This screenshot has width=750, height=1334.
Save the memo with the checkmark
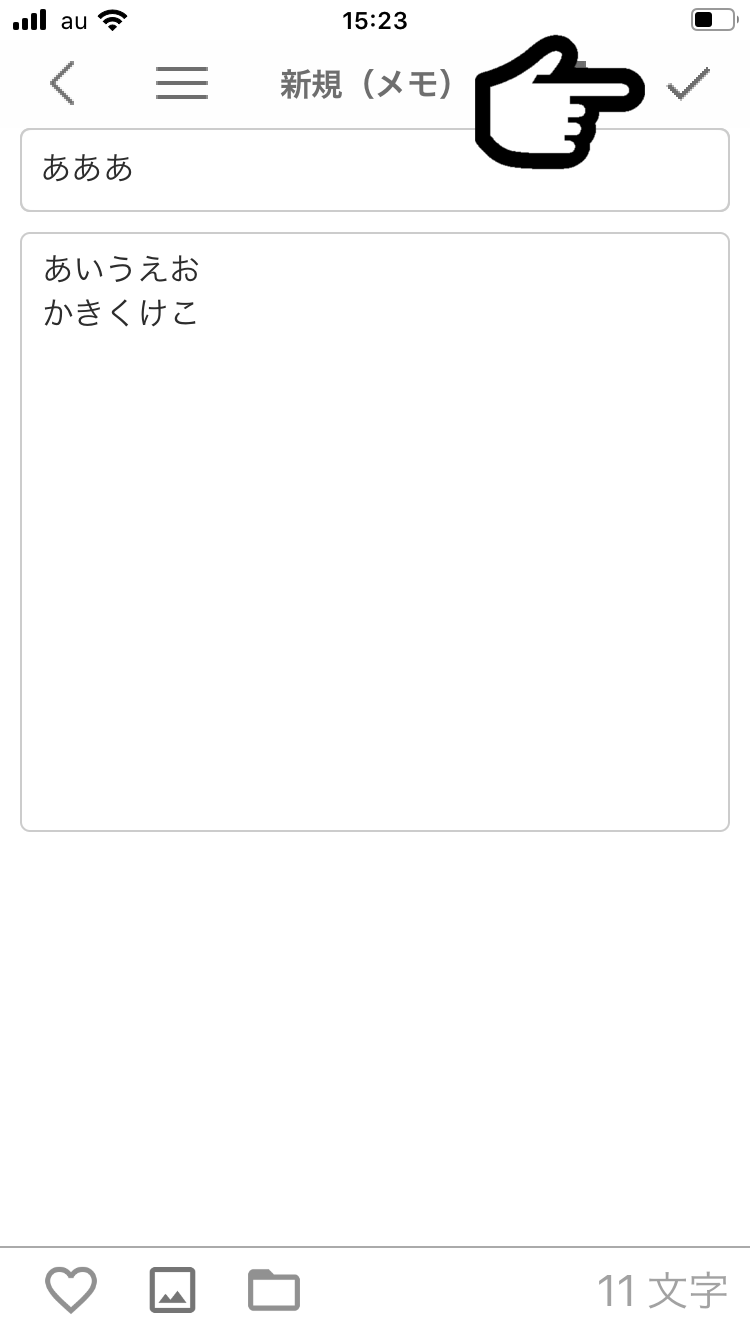pos(689,84)
